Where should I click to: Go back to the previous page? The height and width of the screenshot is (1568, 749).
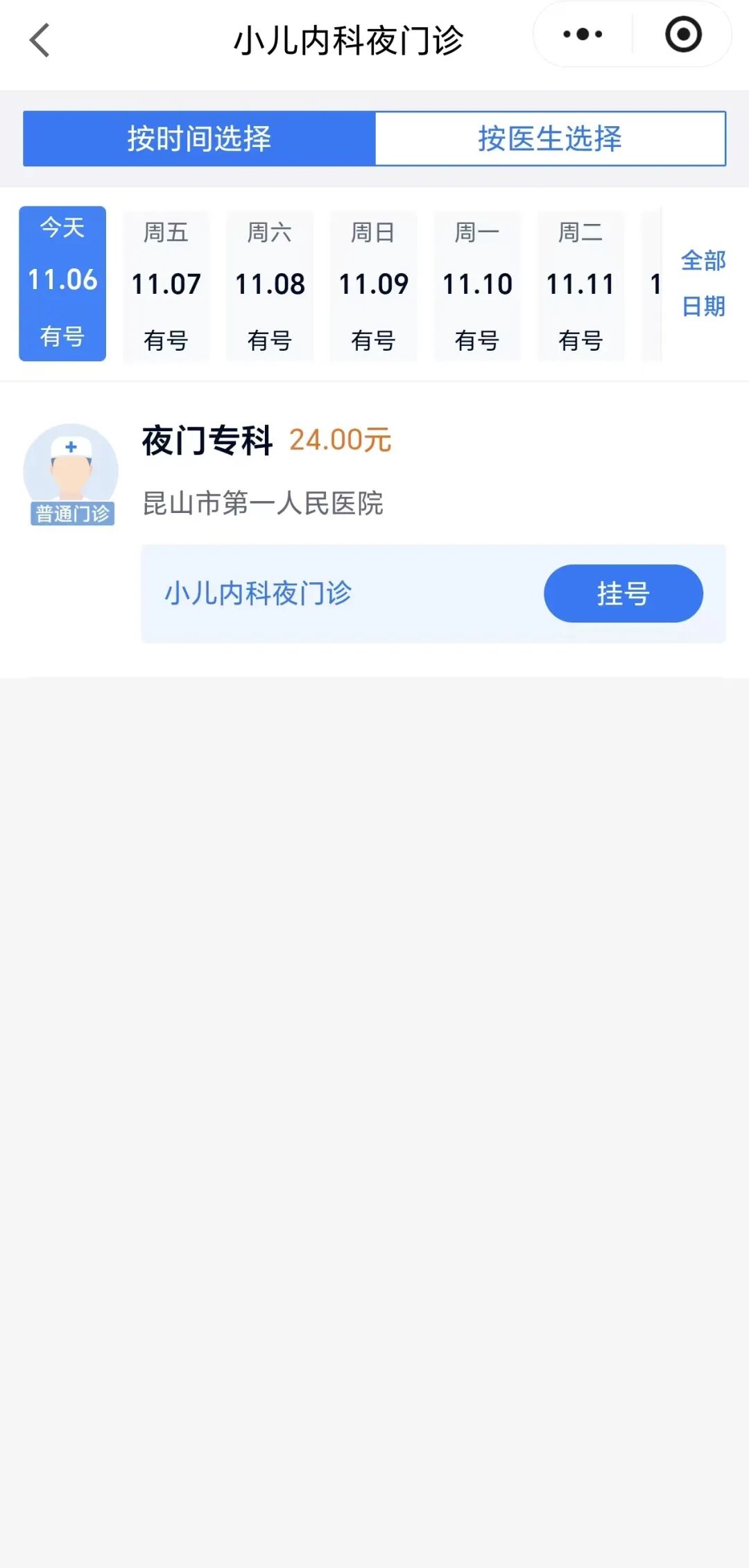(40, 40)
